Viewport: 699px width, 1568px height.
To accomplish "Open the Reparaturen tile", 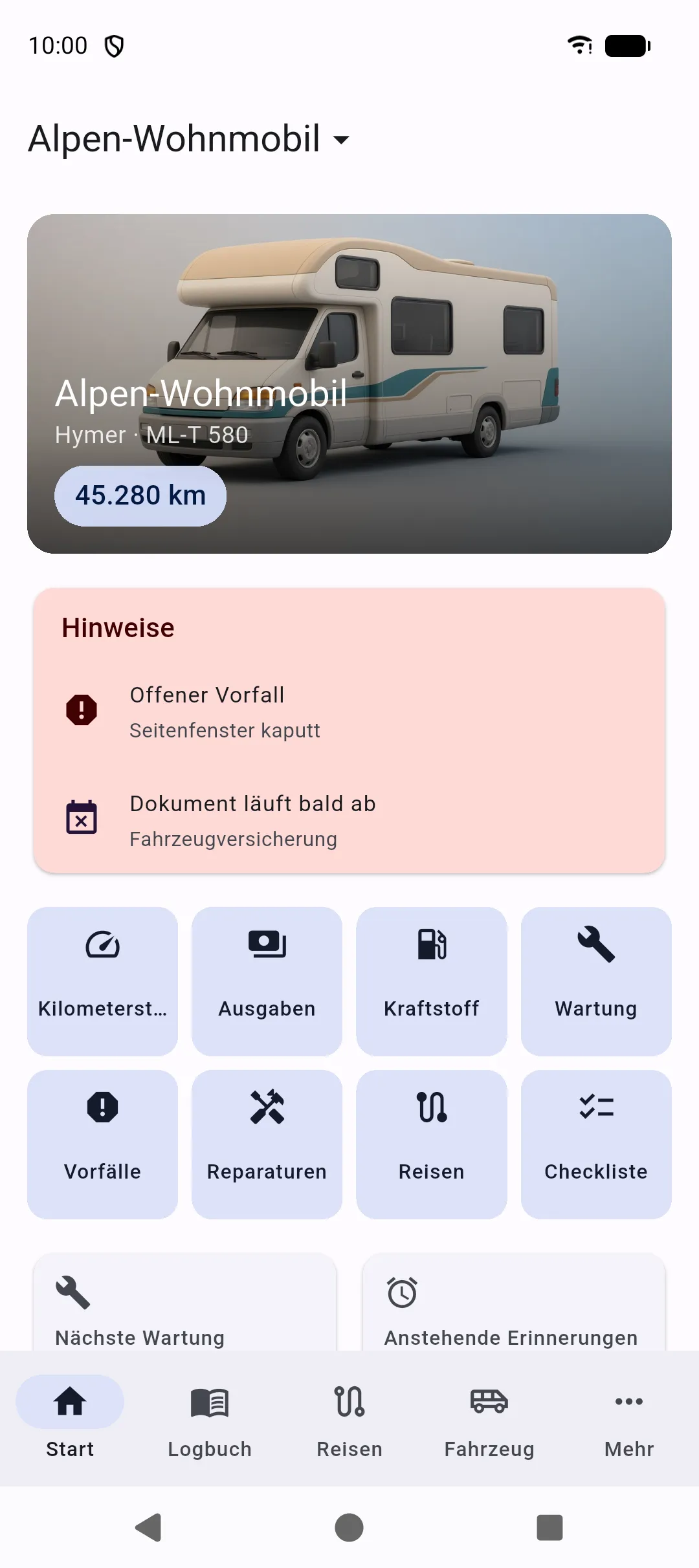I will point(267,1144).
